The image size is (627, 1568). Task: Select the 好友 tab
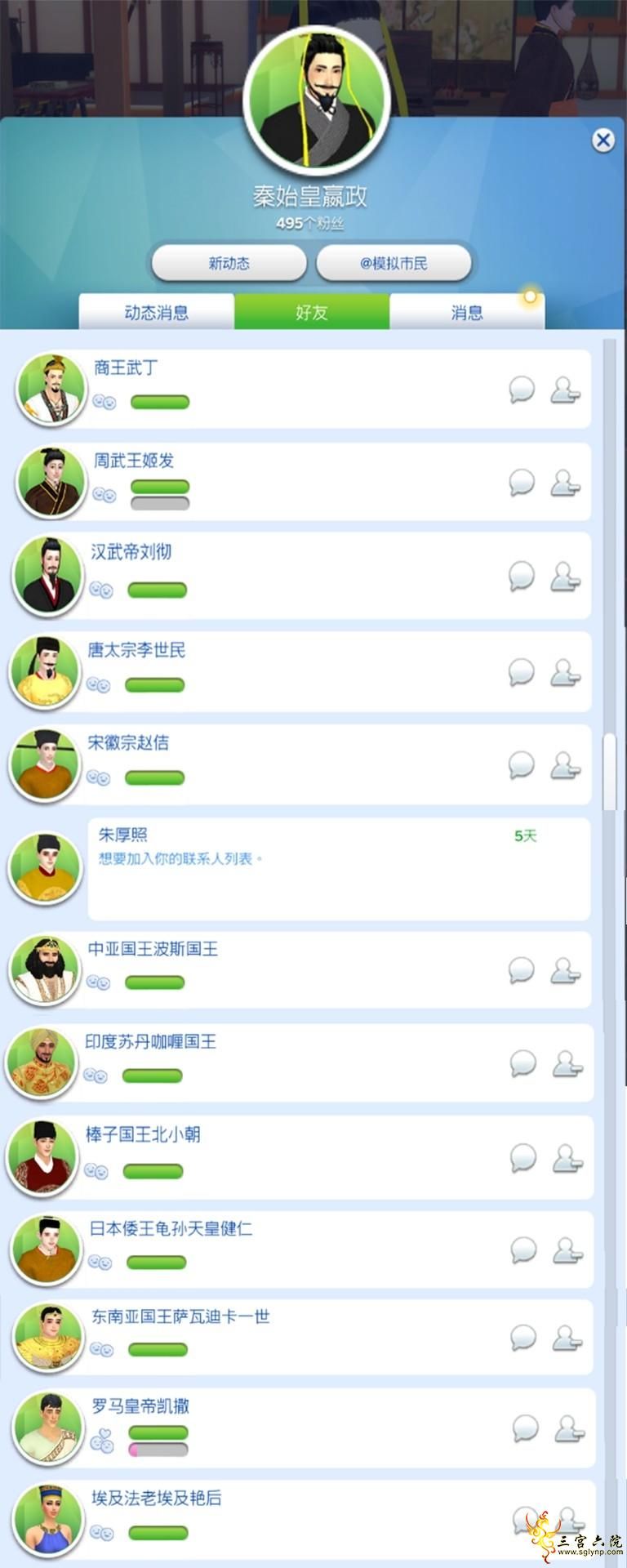tap(311, 312)
